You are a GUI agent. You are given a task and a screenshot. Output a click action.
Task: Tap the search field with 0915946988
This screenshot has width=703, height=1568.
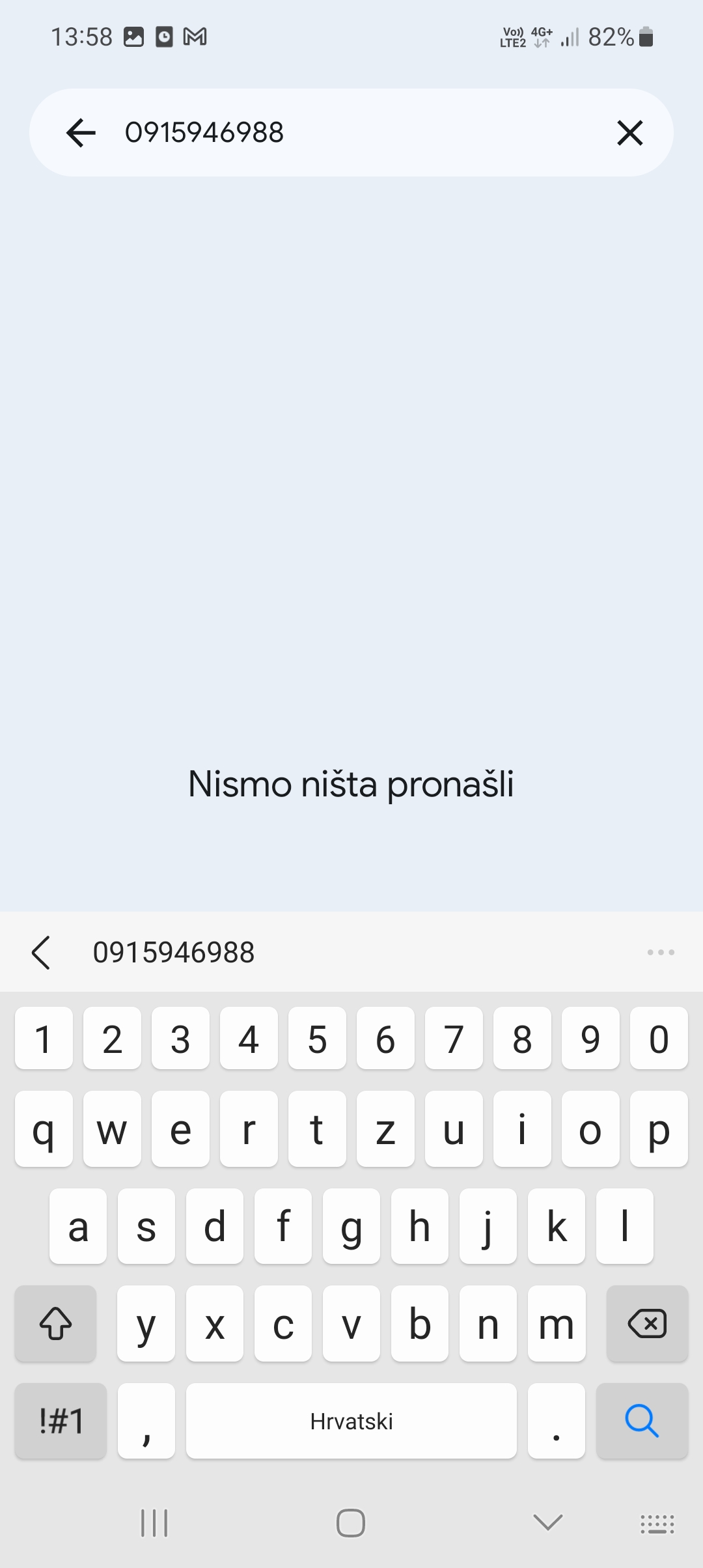point(351,133)
